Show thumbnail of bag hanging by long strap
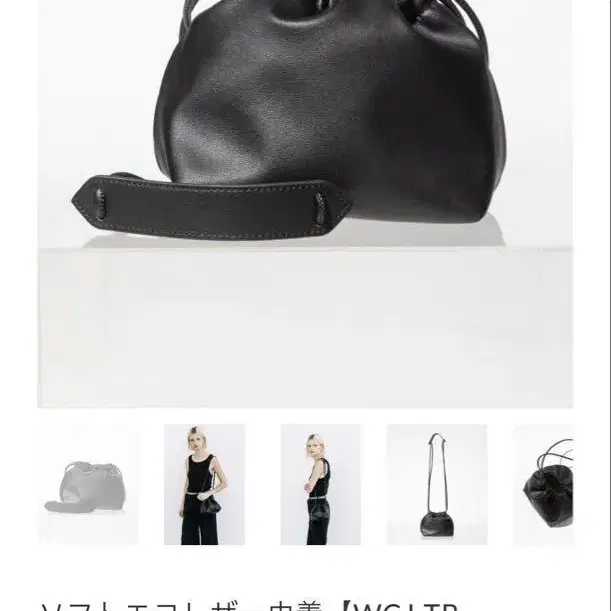The width and height of the screenshot is (611, 611). tap(437, 485)
